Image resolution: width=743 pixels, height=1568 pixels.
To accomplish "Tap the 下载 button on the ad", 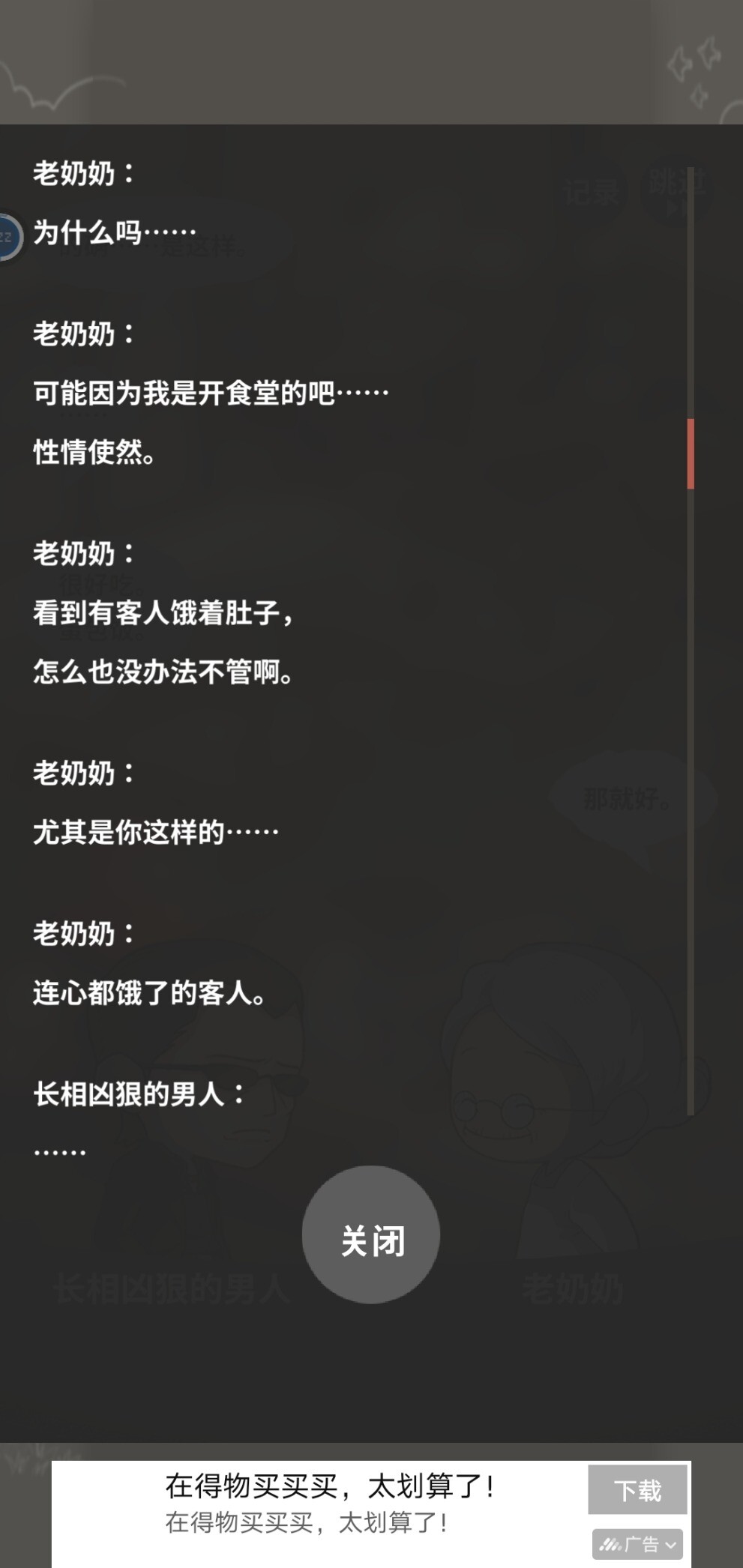I will [x=637, y=1491].
